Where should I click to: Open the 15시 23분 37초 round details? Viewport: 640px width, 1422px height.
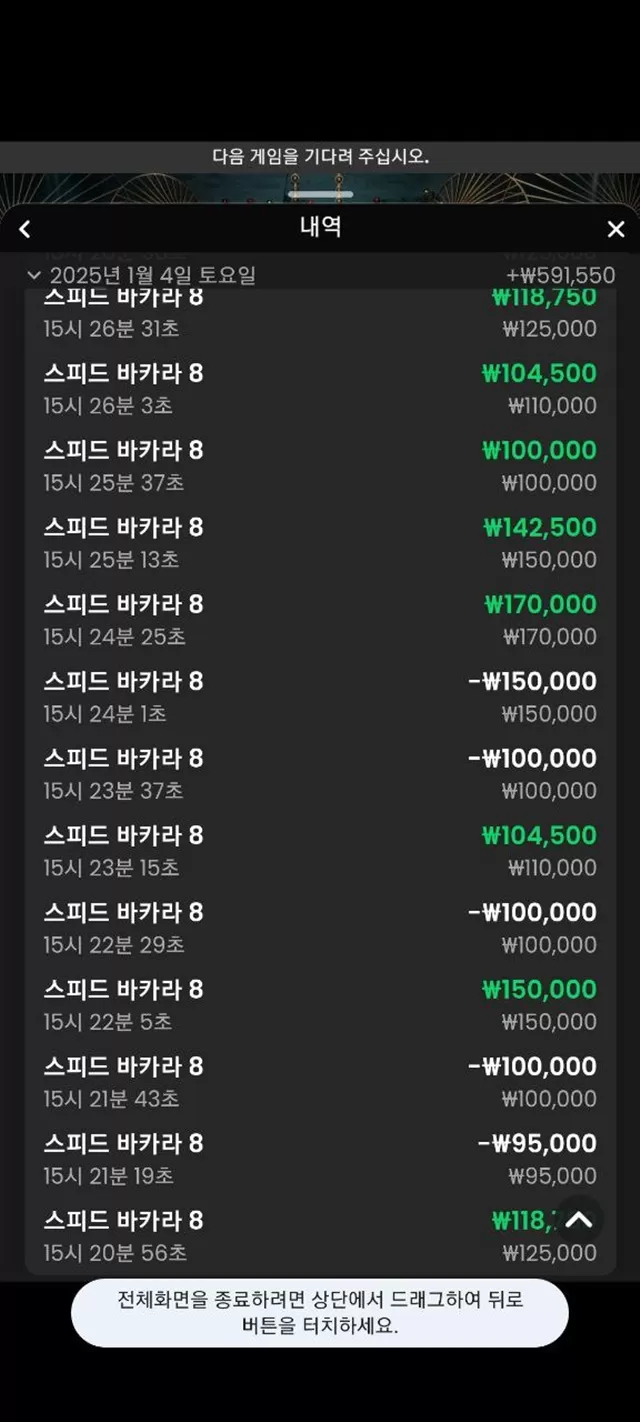[x=320, y=774]
